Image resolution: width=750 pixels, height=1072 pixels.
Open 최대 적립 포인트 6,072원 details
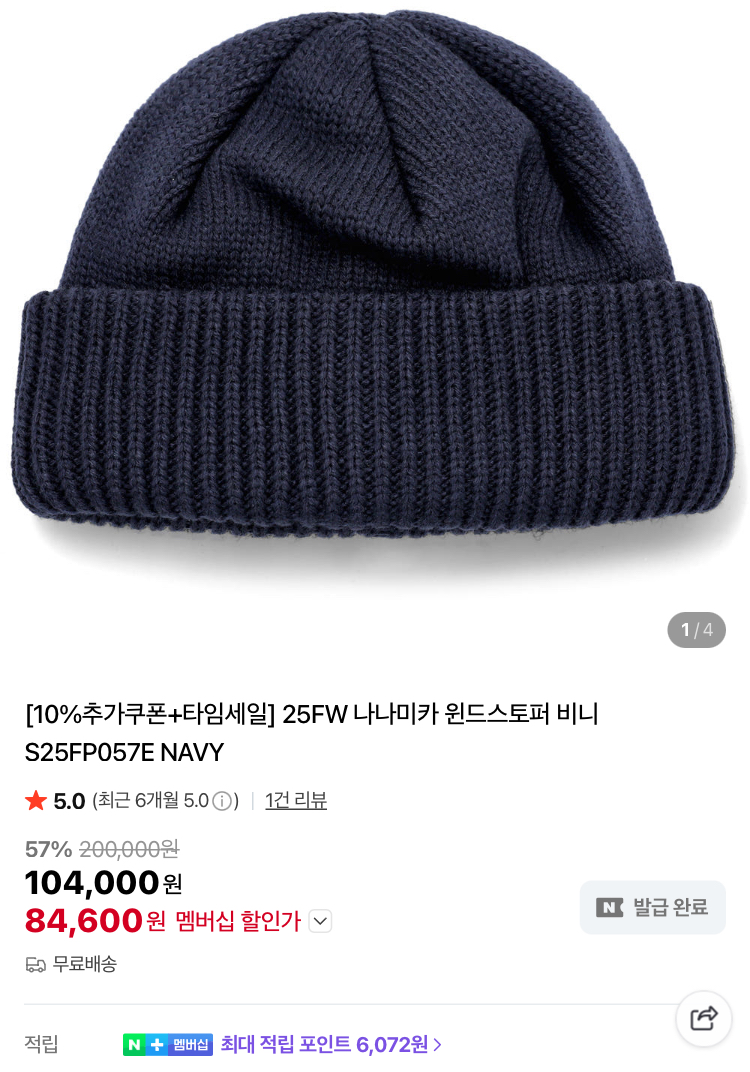[330, 1045]
